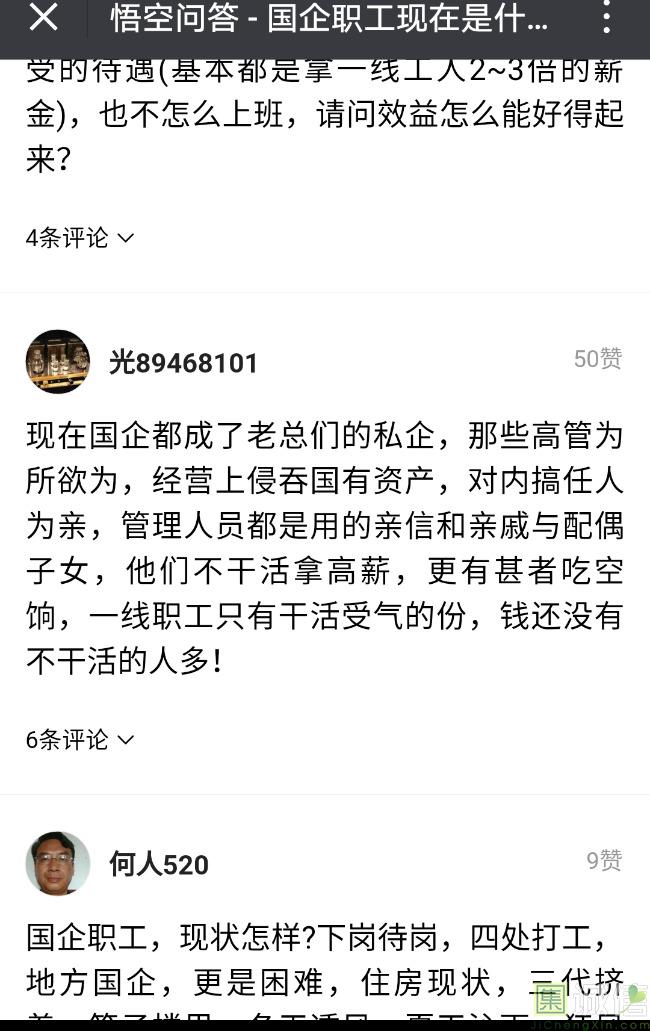Like 光89468101's answer with 50赞
650x1031 pixels.
point(597,359)
